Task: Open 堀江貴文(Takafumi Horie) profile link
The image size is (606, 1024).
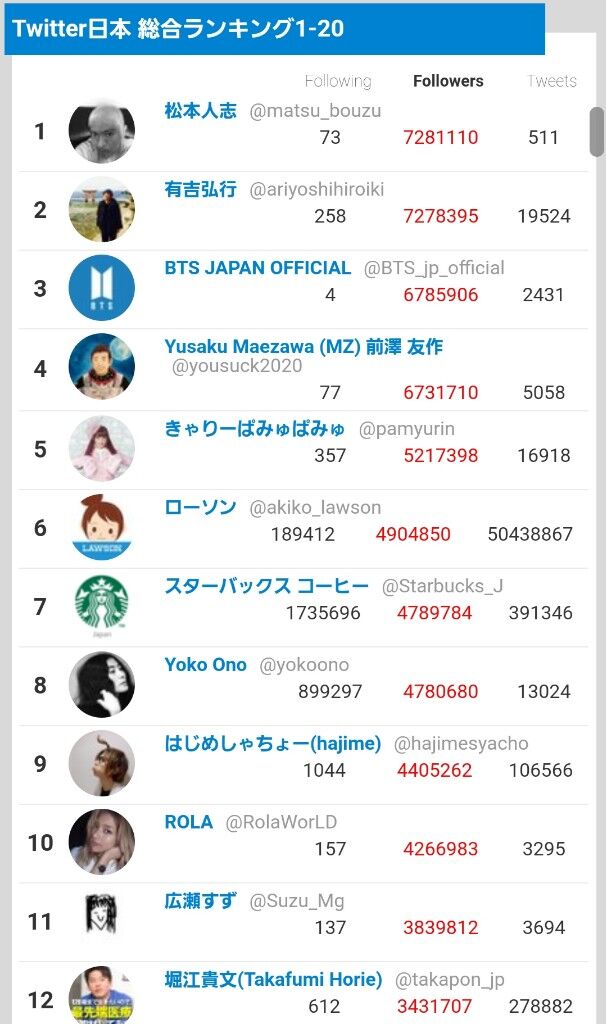Action: pyautogui.click(x=274, y=980)
